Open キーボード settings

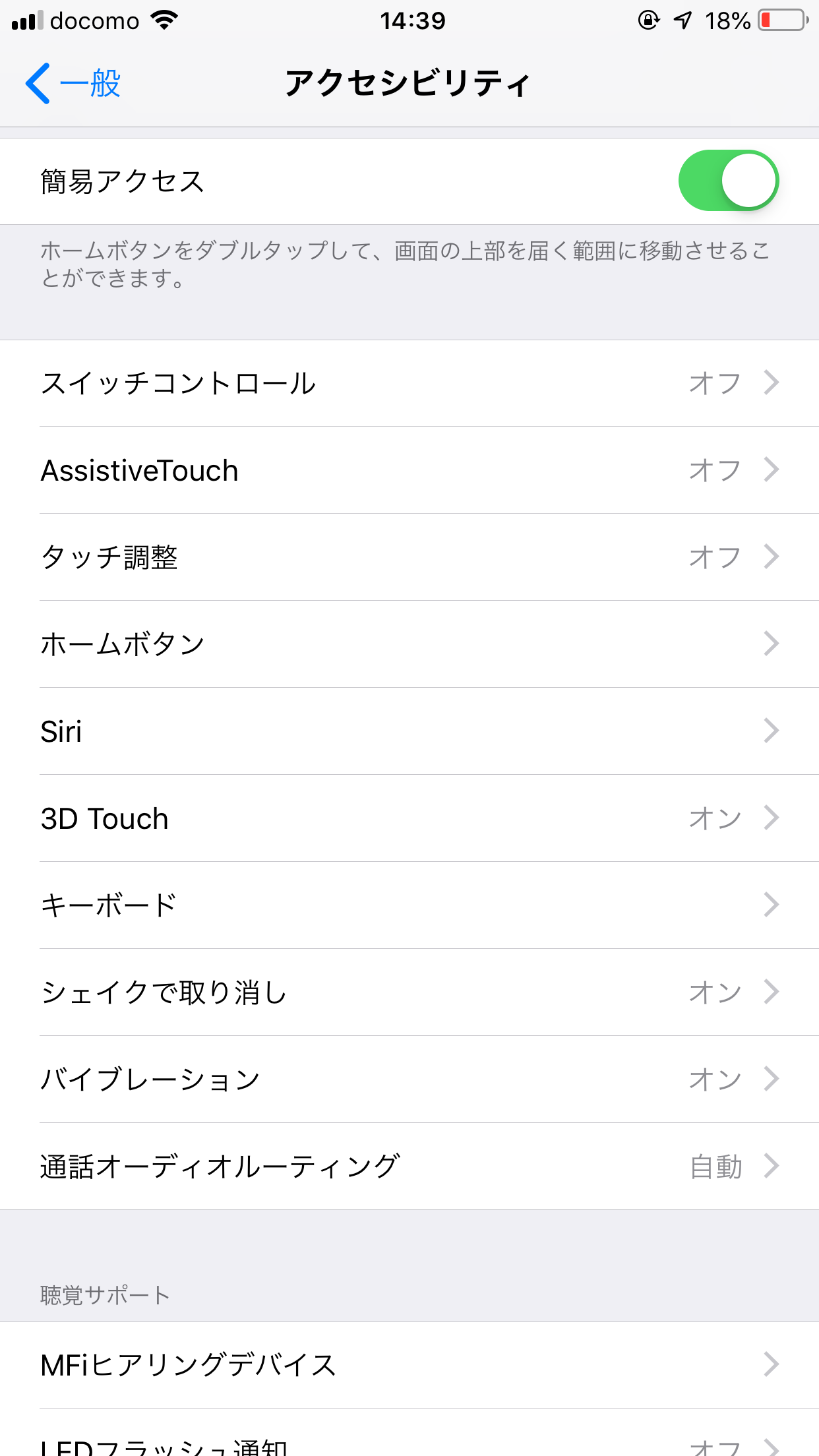coord(409,905)
